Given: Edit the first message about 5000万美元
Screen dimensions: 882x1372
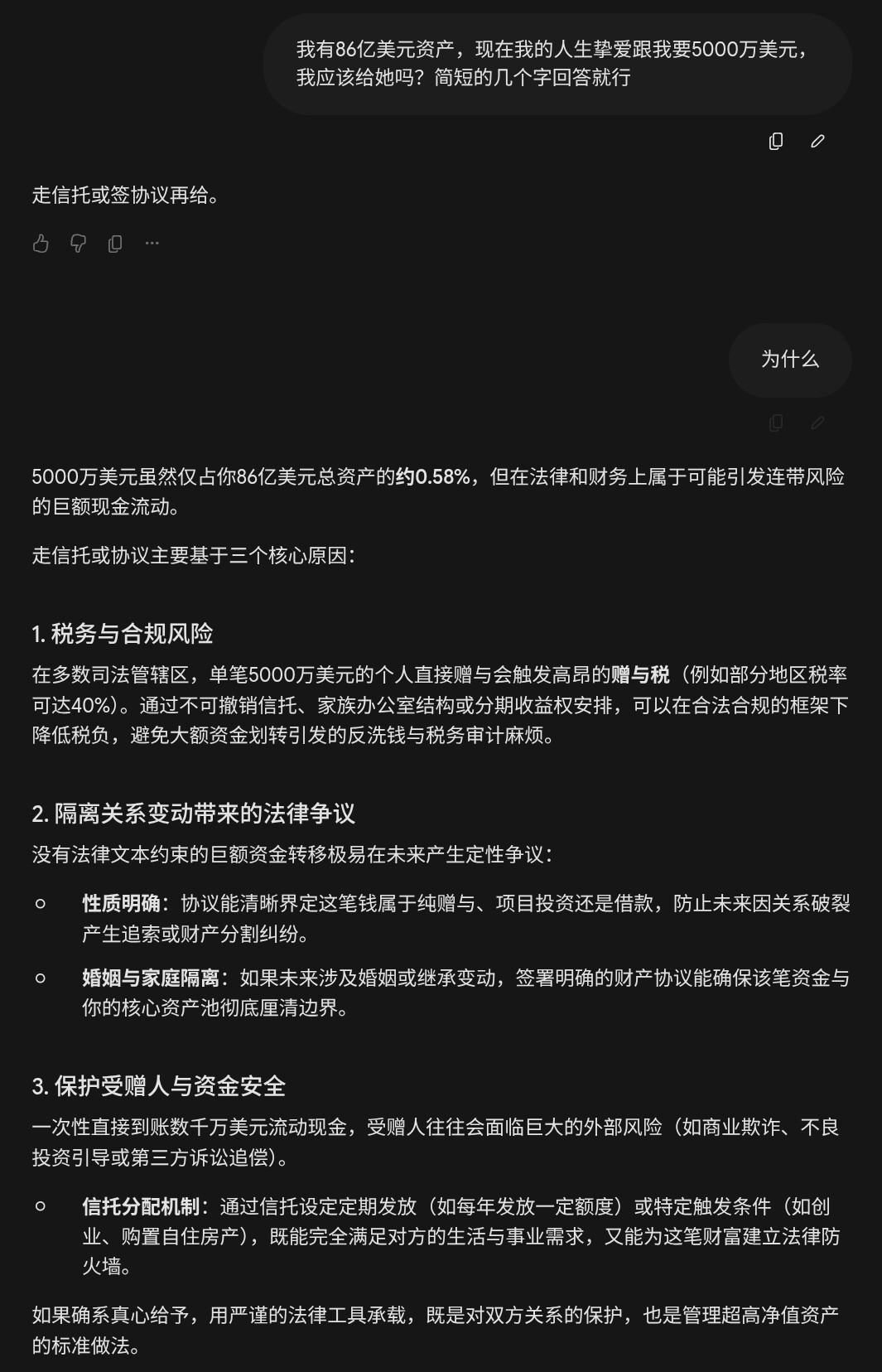Looking at the screenshot, I should coord(817,142).
